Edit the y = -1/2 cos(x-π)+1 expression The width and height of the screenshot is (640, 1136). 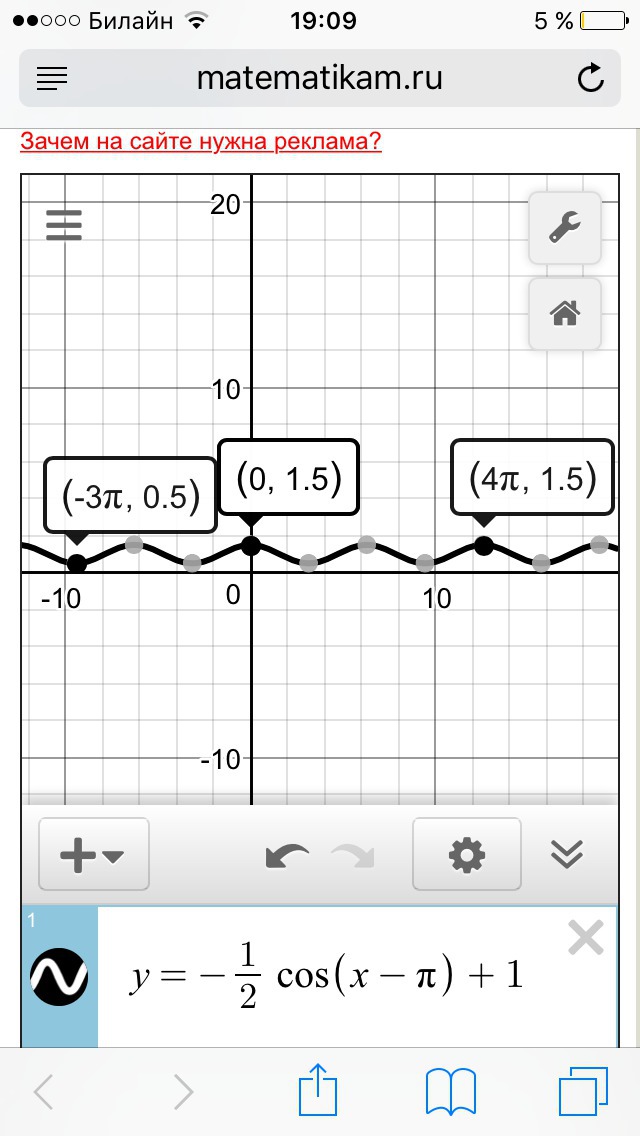[328, 977]
